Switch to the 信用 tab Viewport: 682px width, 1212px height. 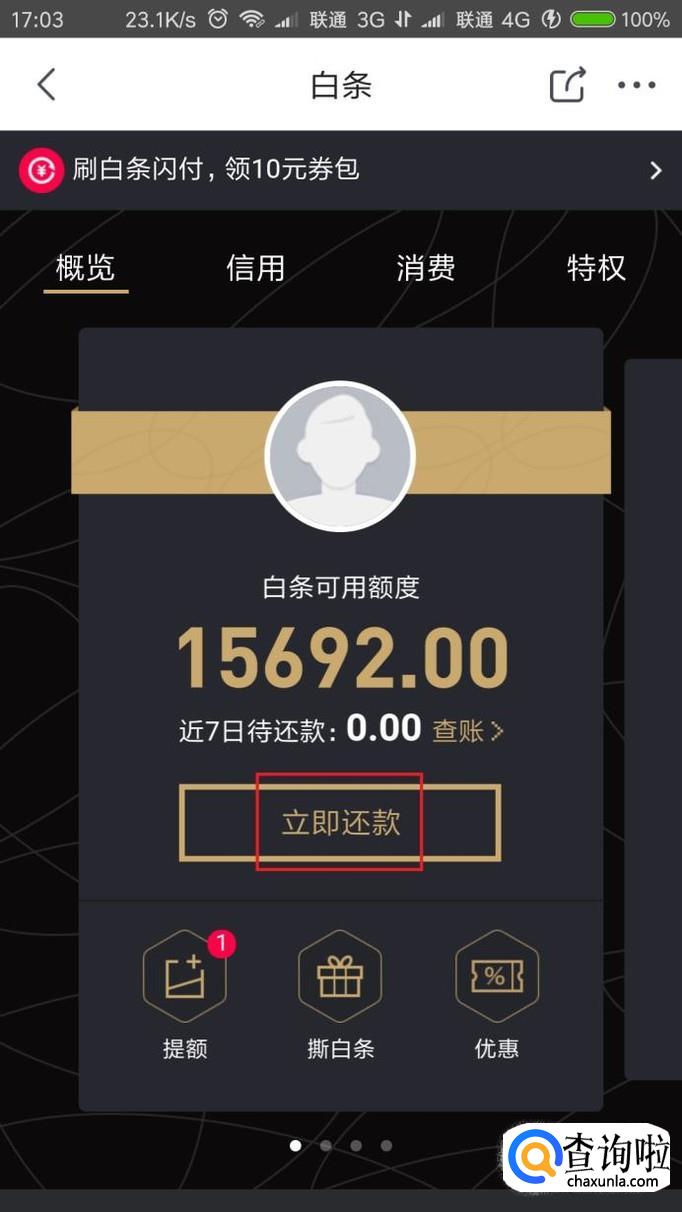[x=255, y=268]
